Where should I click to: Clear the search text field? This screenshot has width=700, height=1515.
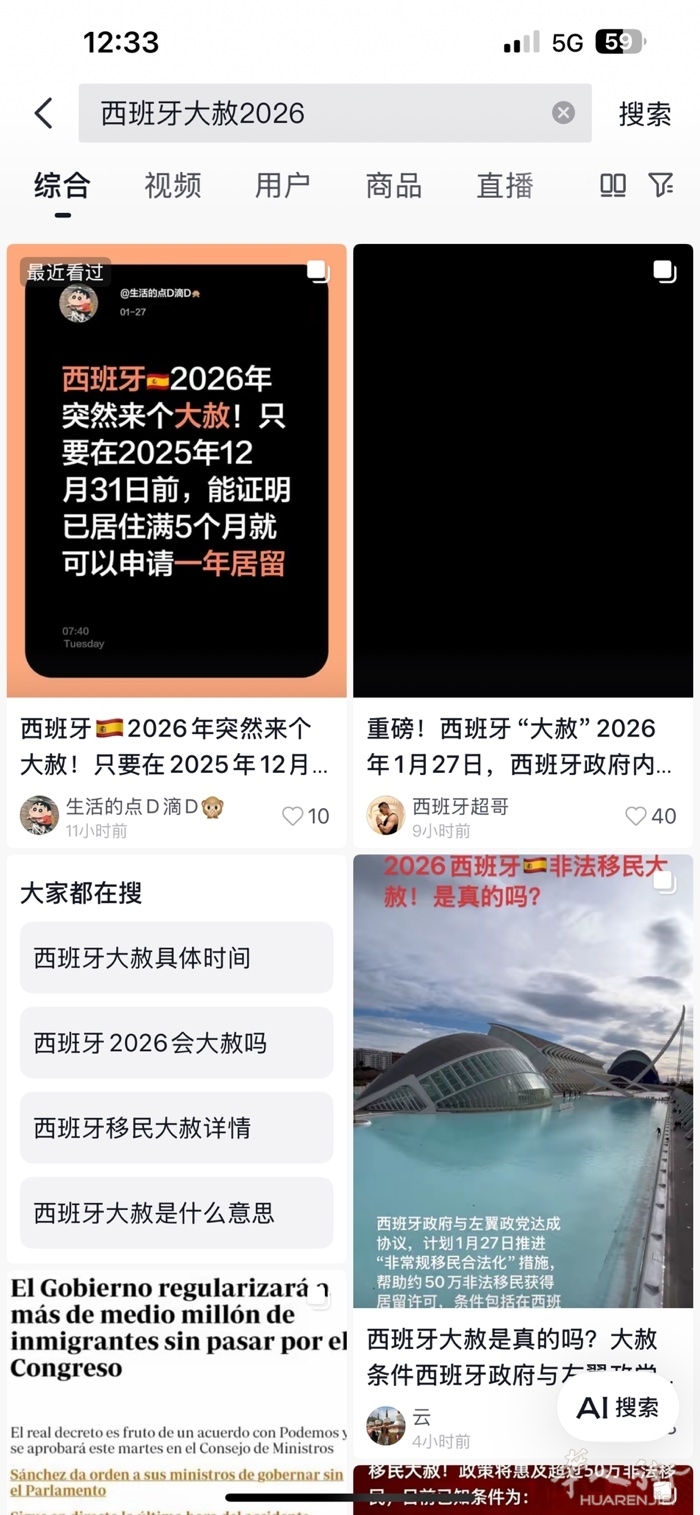click(x=563, y=113)
